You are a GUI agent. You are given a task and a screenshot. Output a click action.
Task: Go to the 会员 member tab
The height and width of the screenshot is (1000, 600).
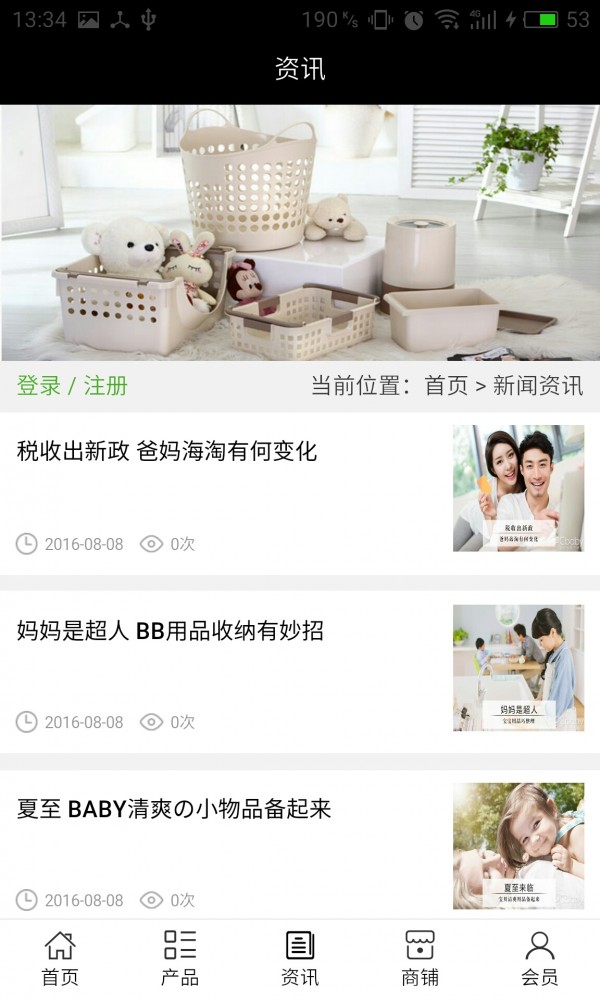tap(540, 958)
